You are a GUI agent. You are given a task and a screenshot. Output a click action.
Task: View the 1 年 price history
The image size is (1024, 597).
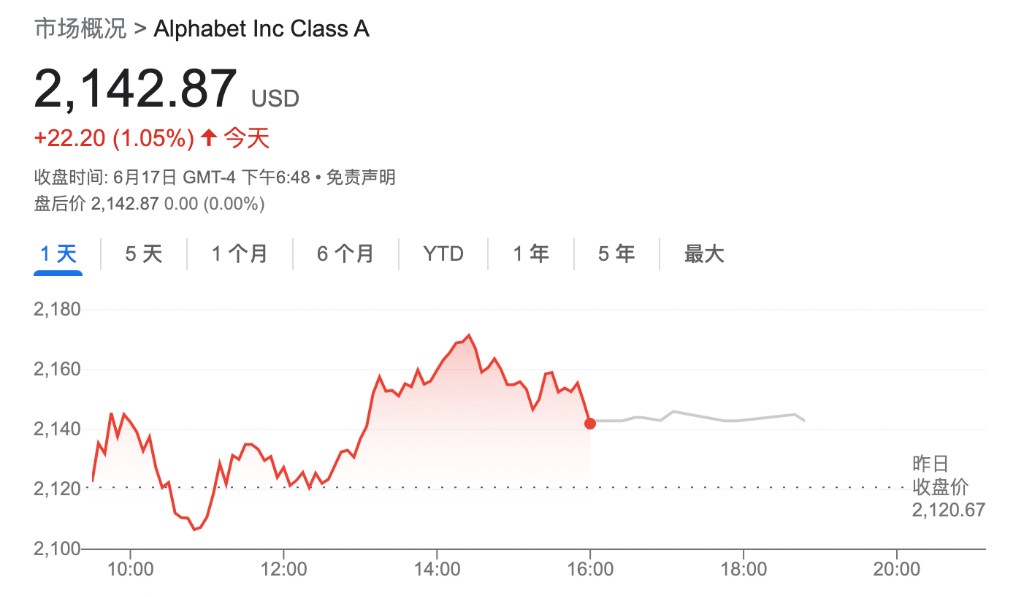click(531, 254)
